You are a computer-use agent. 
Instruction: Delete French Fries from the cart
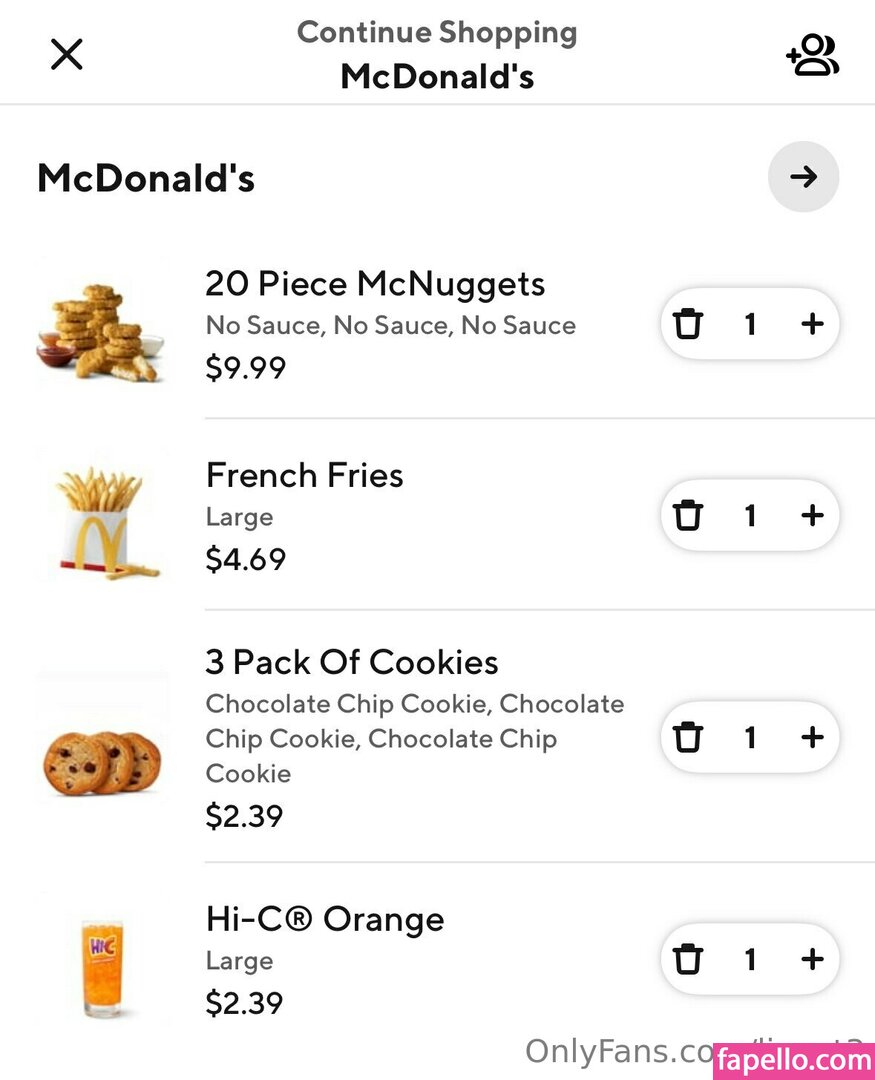click(x=688, y=515)
